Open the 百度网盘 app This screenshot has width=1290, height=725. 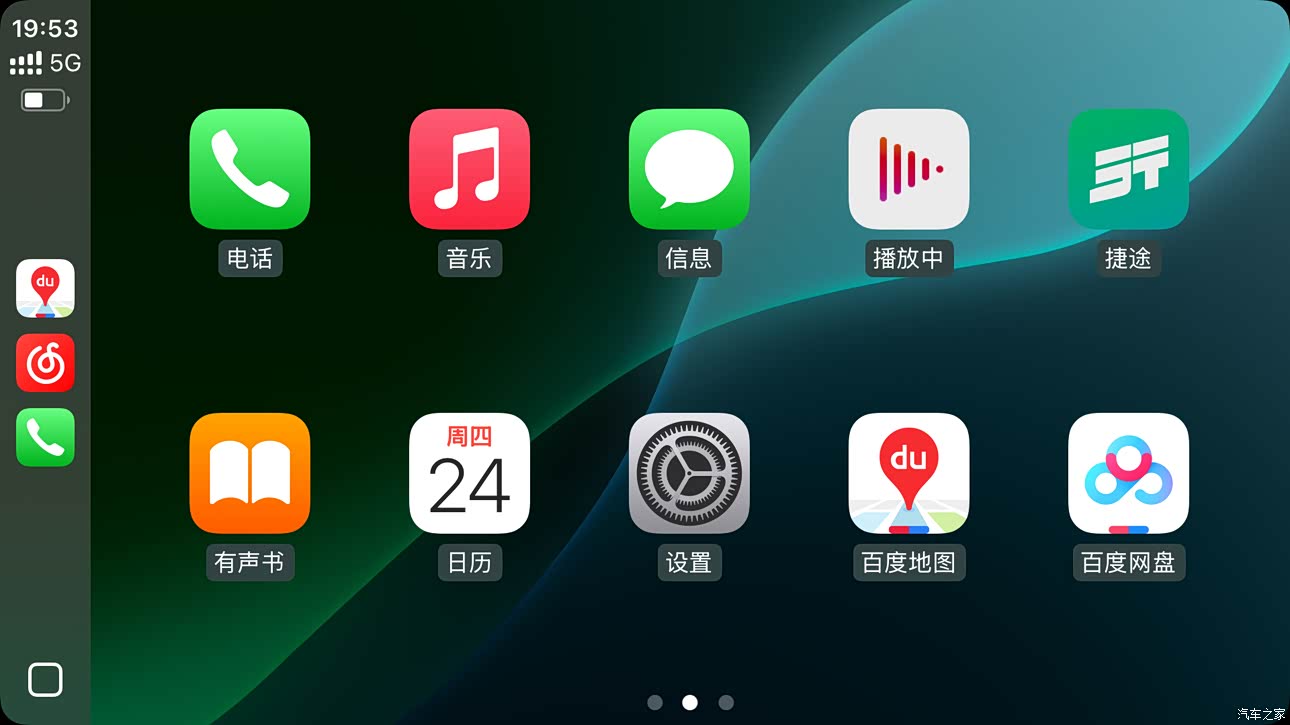click(x=1128, y=473)
